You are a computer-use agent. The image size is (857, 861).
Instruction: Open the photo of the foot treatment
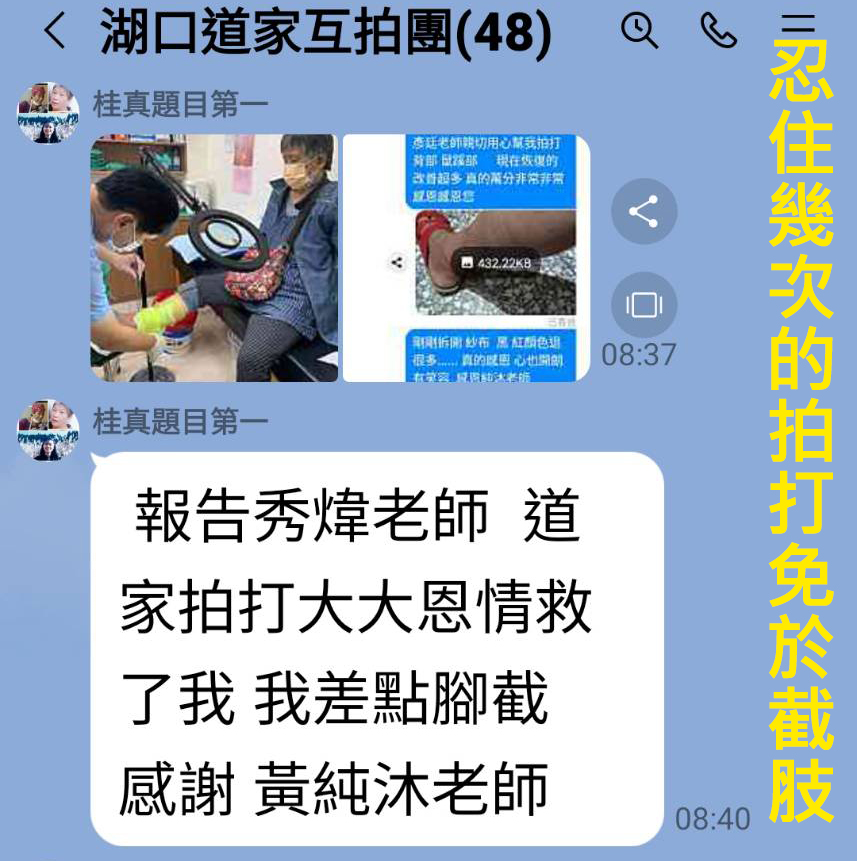[214, 258]
